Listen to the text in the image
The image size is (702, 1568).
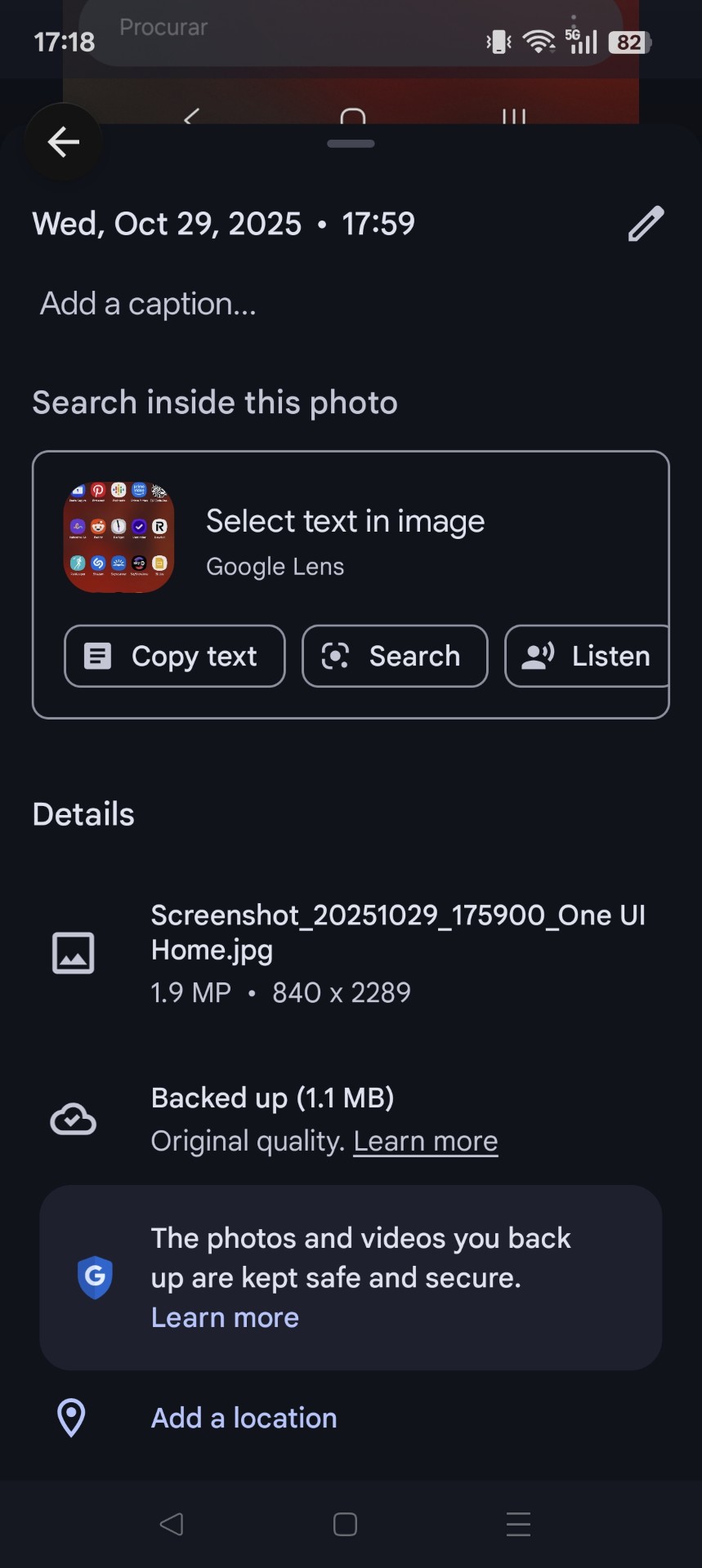(587, 656)
